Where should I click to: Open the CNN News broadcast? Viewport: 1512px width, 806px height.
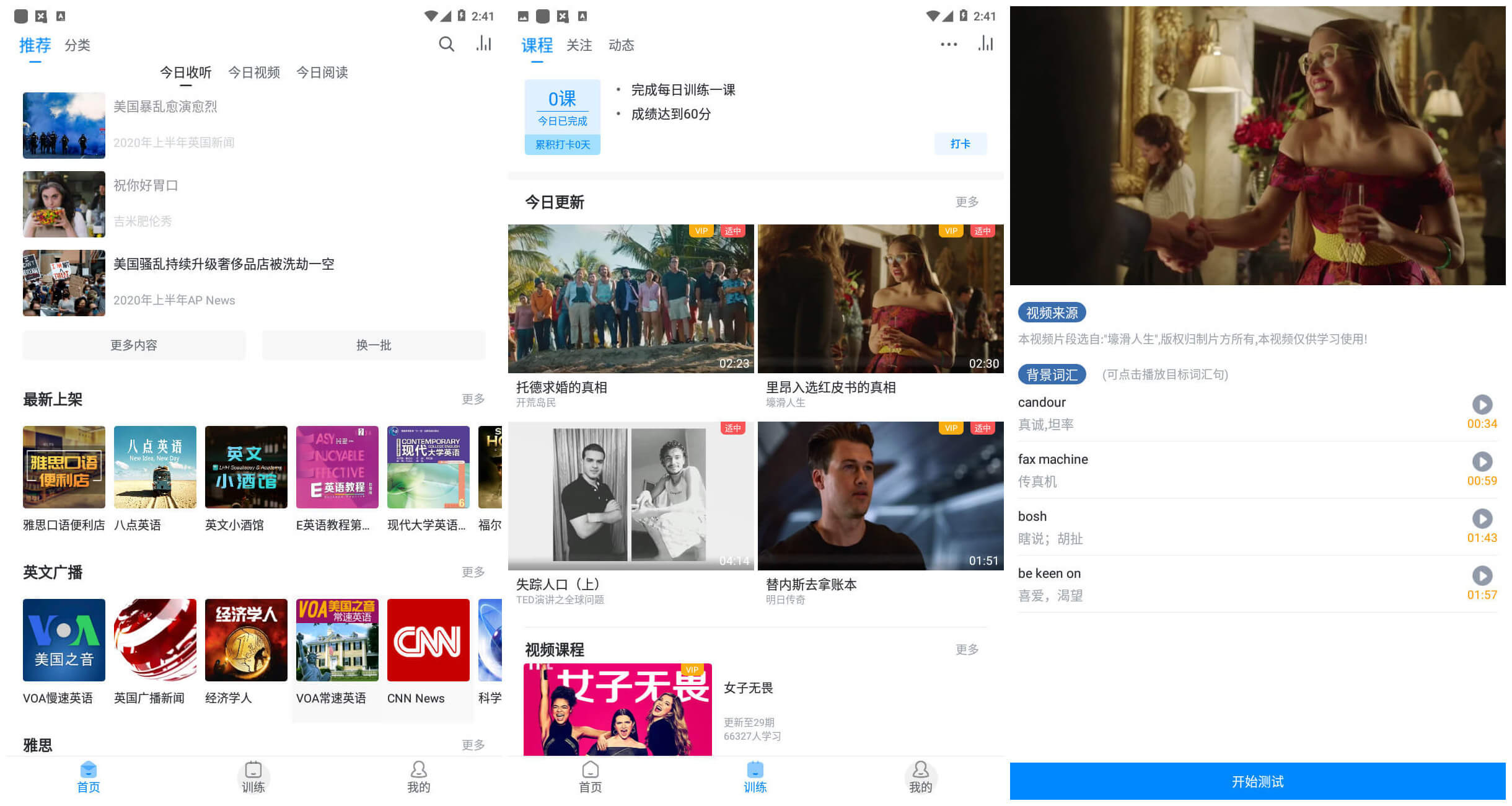pyautogui.click(x=428, y=640)
